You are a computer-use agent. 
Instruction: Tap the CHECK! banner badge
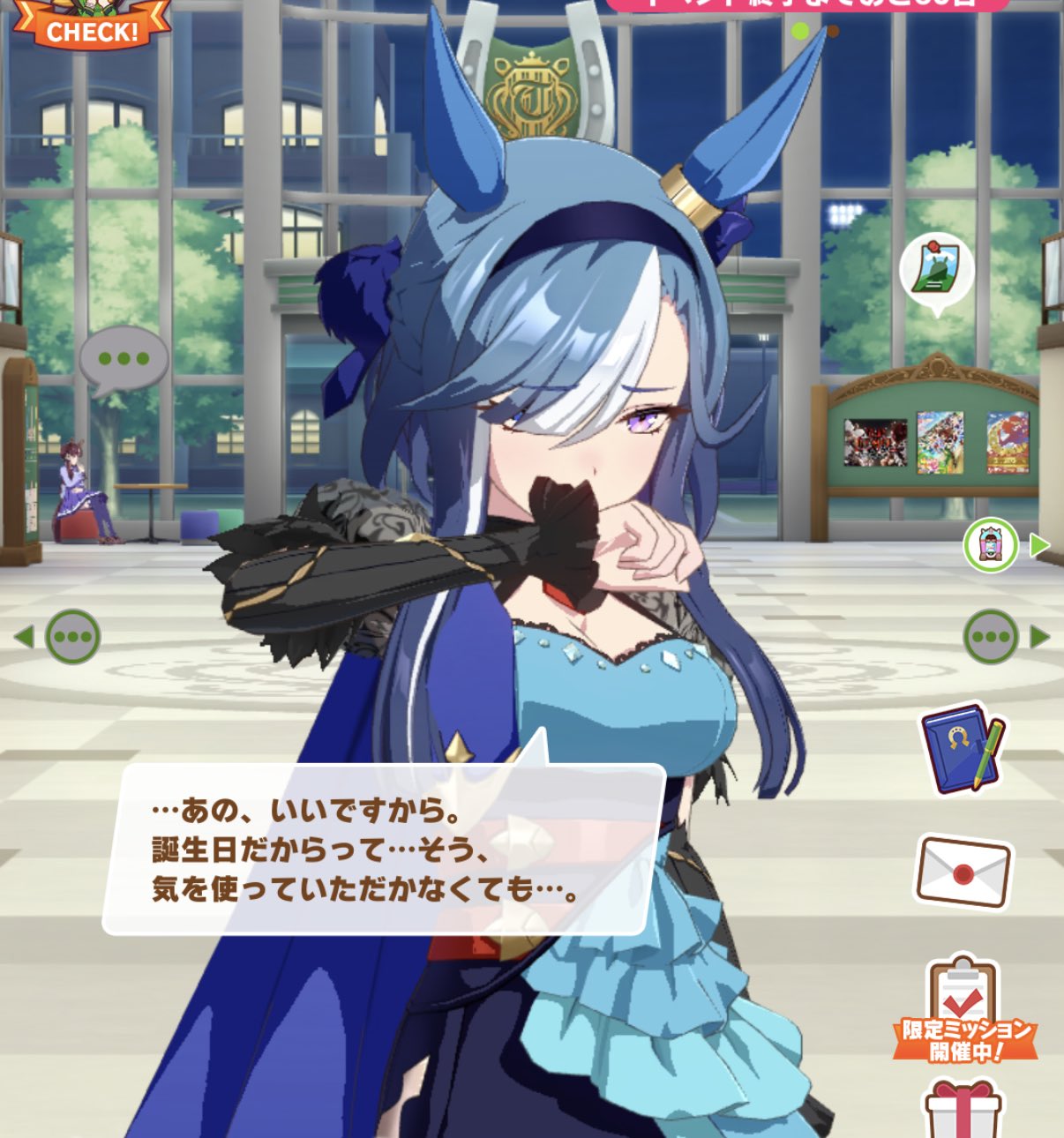pos(91,26)
